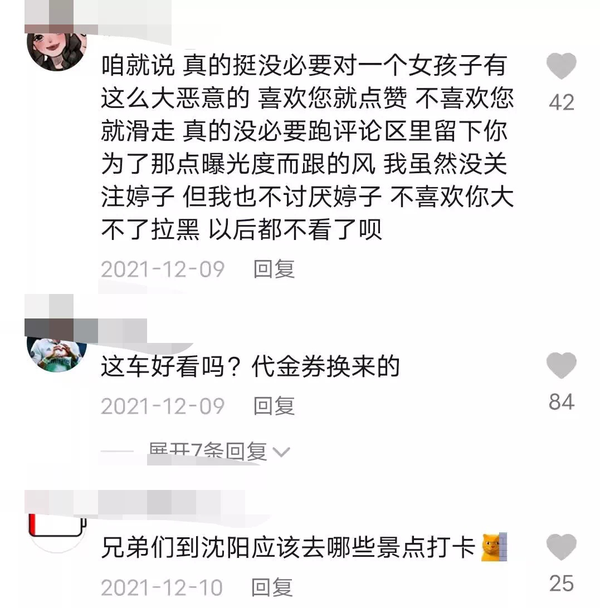The height and width of the screenshot is (608, 600).
Task: Like the comment about 沈阳景点打卡
Action: click(561, 547)
